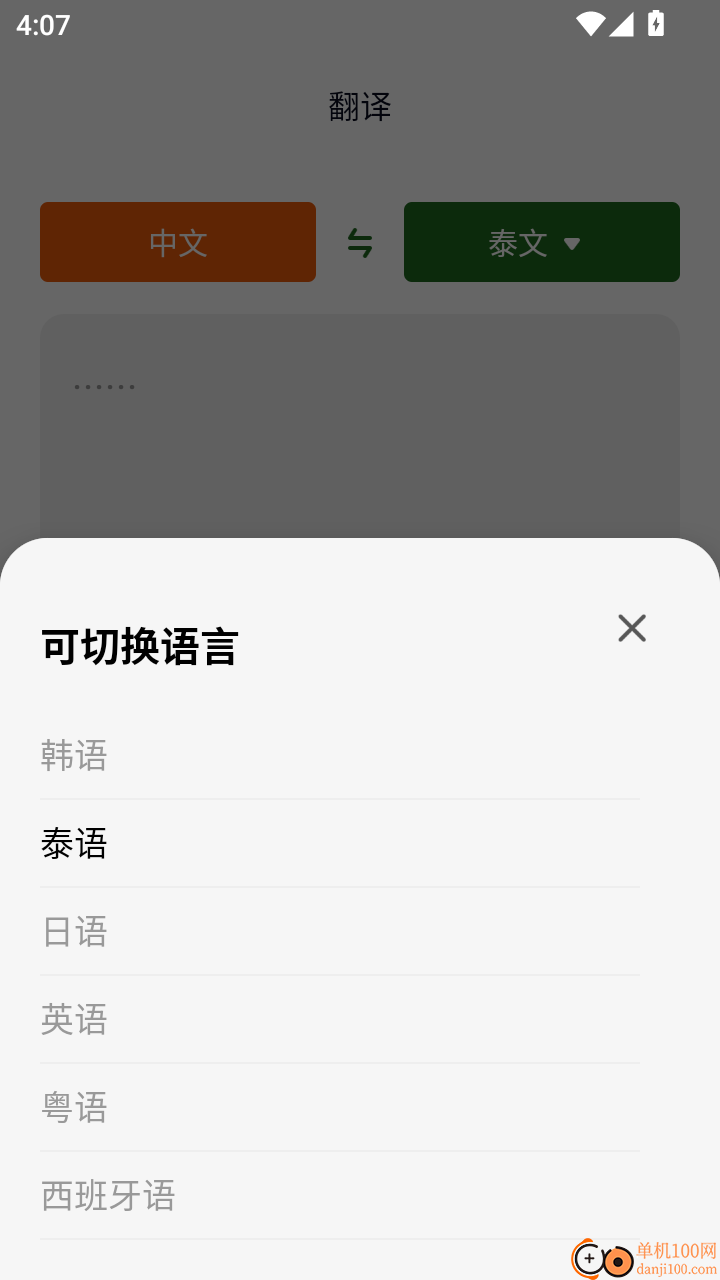Tap the language swap arrows icon
This screenshot has height=1280, width=720.
[x=359, y=242]
